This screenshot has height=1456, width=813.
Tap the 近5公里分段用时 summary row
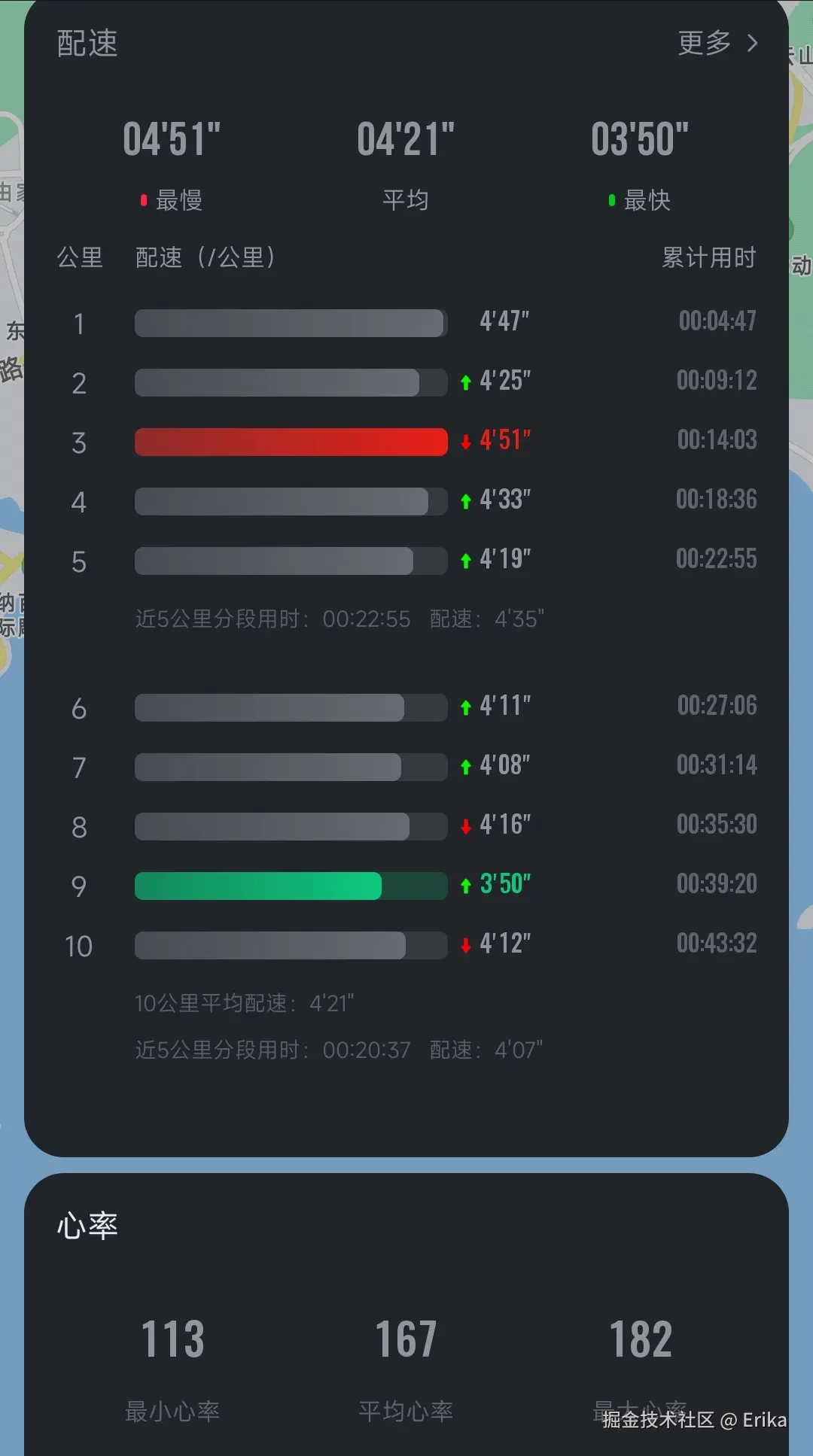336,619
